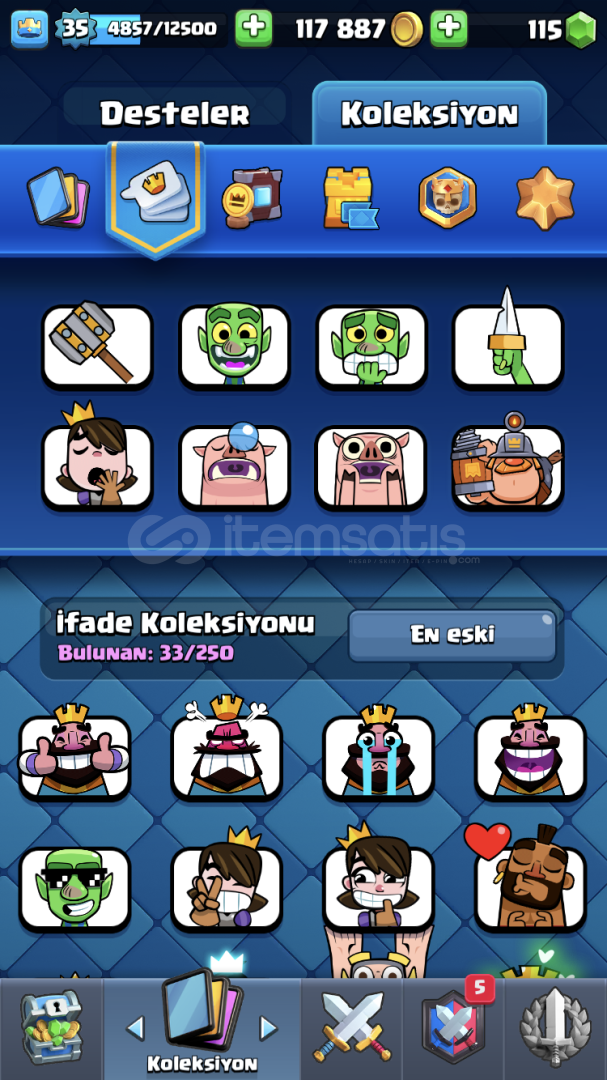607x1080 pixels.
Task: Select the yawning princess emote
Action: pos(97,466)
